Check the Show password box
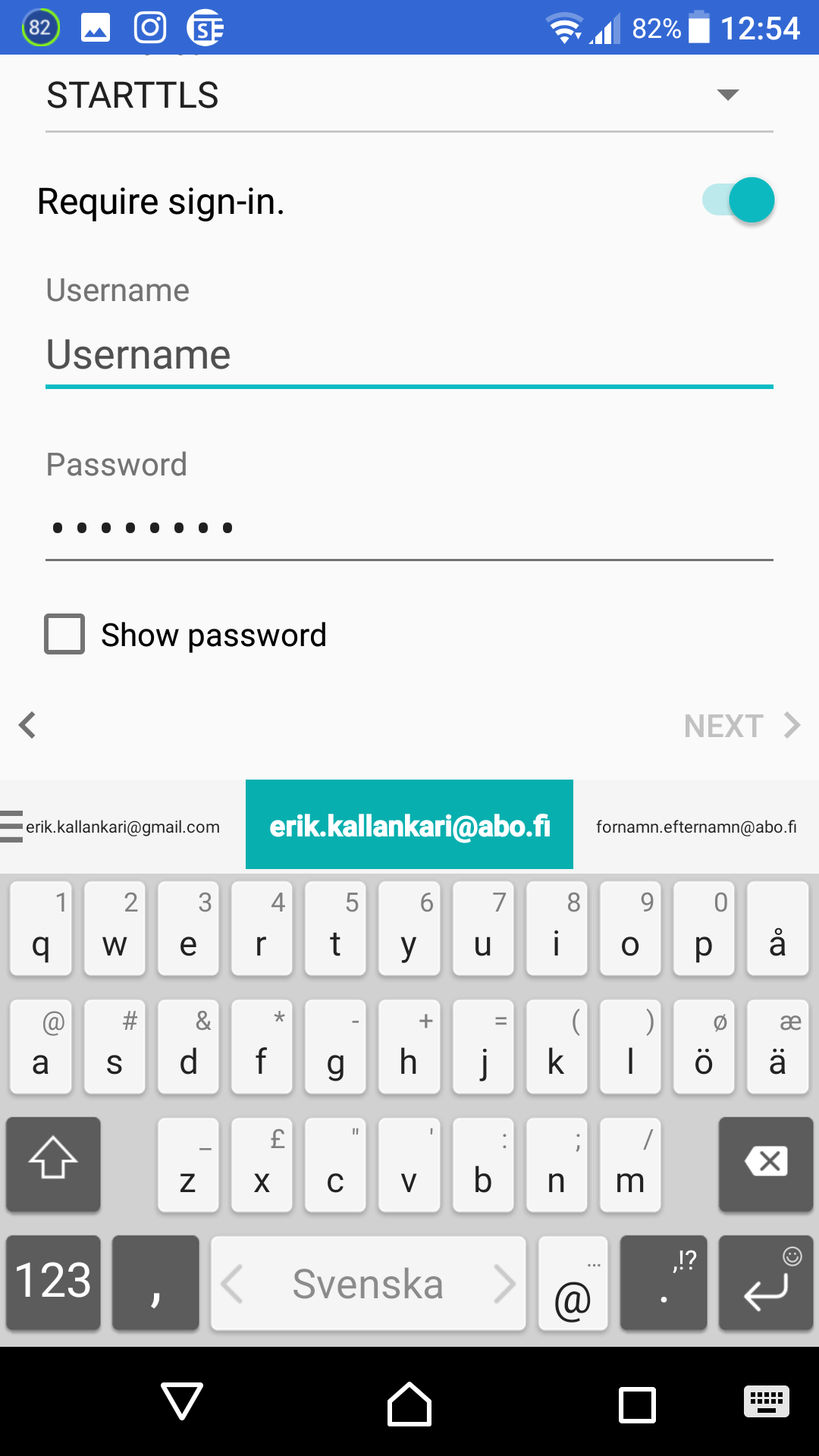Viewport: 819px width, 1456px height. point(64,634)
